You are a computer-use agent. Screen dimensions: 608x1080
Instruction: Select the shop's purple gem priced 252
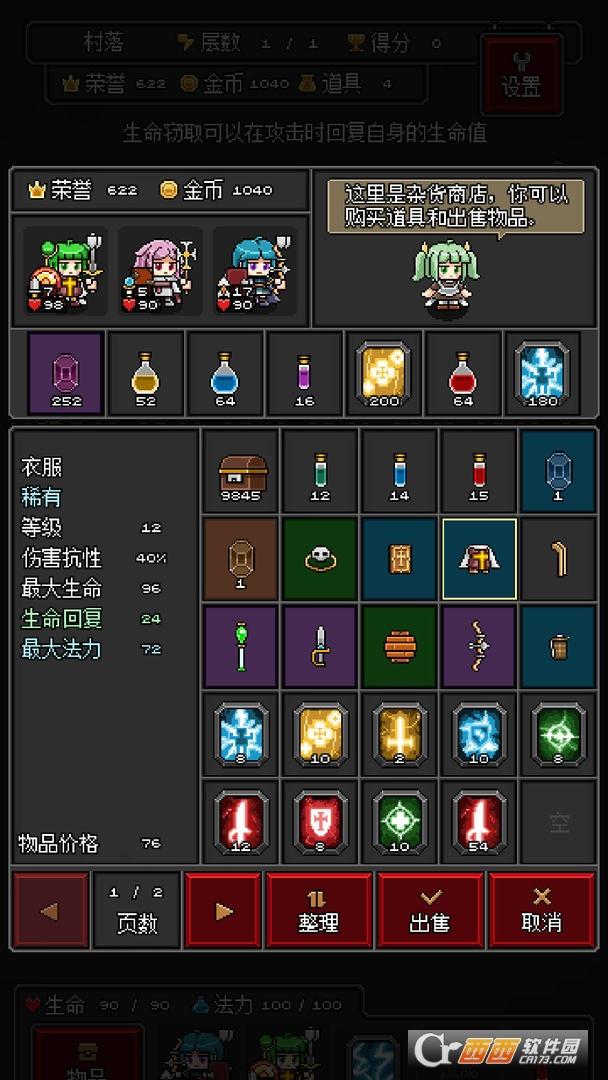[65, 374]
